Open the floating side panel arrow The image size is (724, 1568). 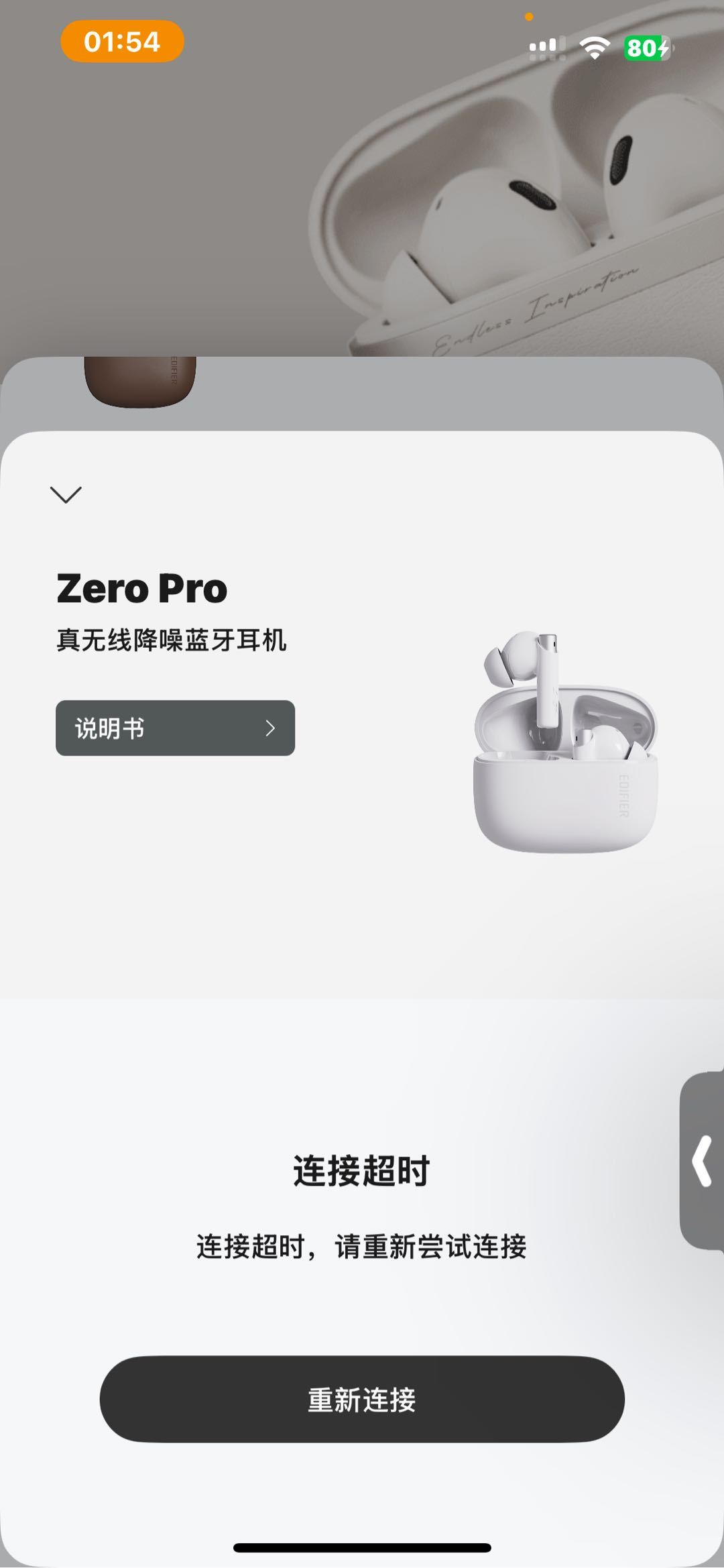pyautogui.click(x=703, y=1161)
